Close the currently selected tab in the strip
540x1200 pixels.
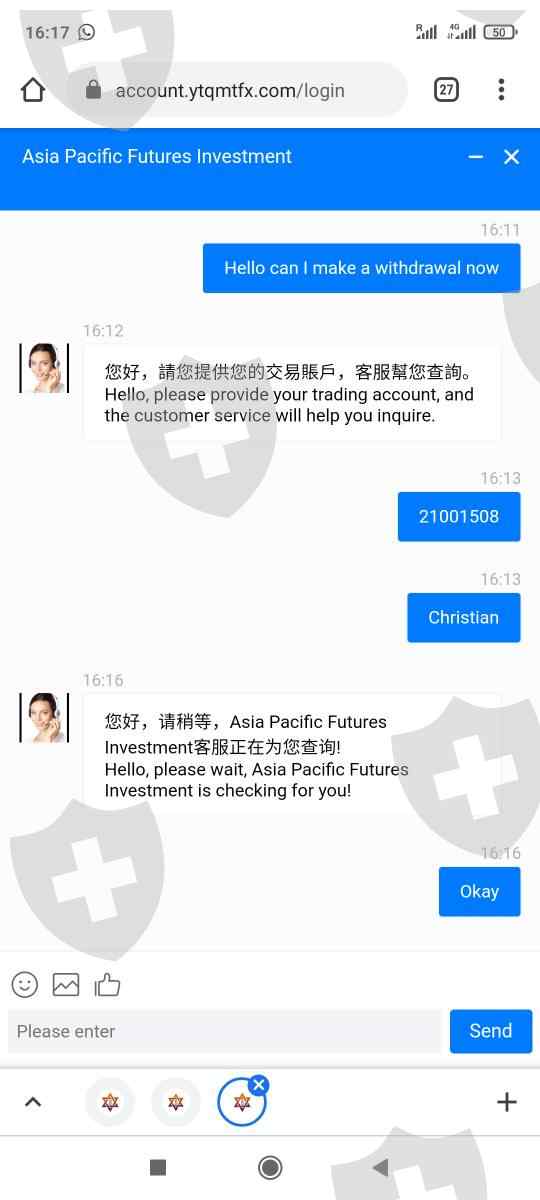(x=258, y=1084)
